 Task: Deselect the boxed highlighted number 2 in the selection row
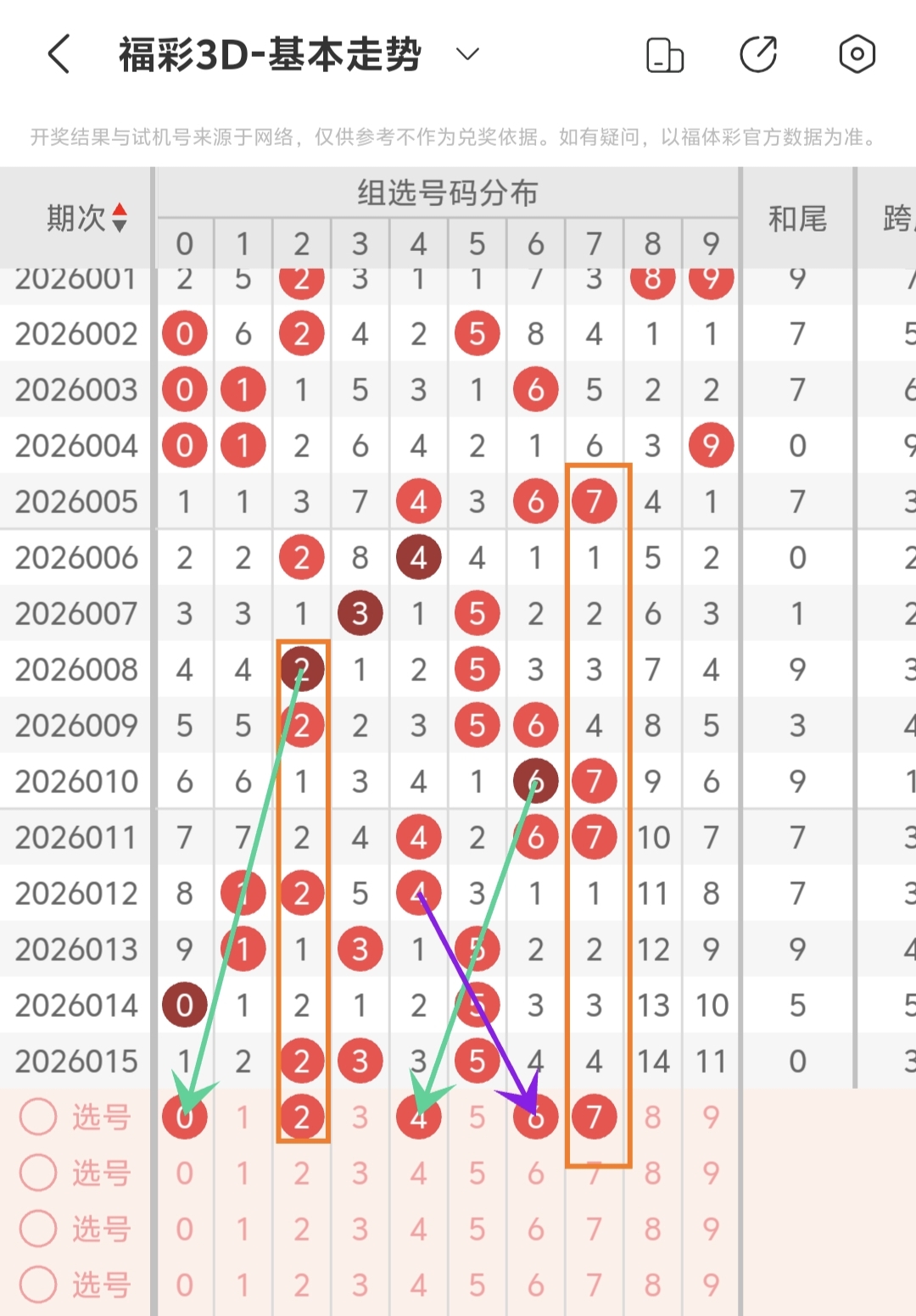(x=302, y=1117)
